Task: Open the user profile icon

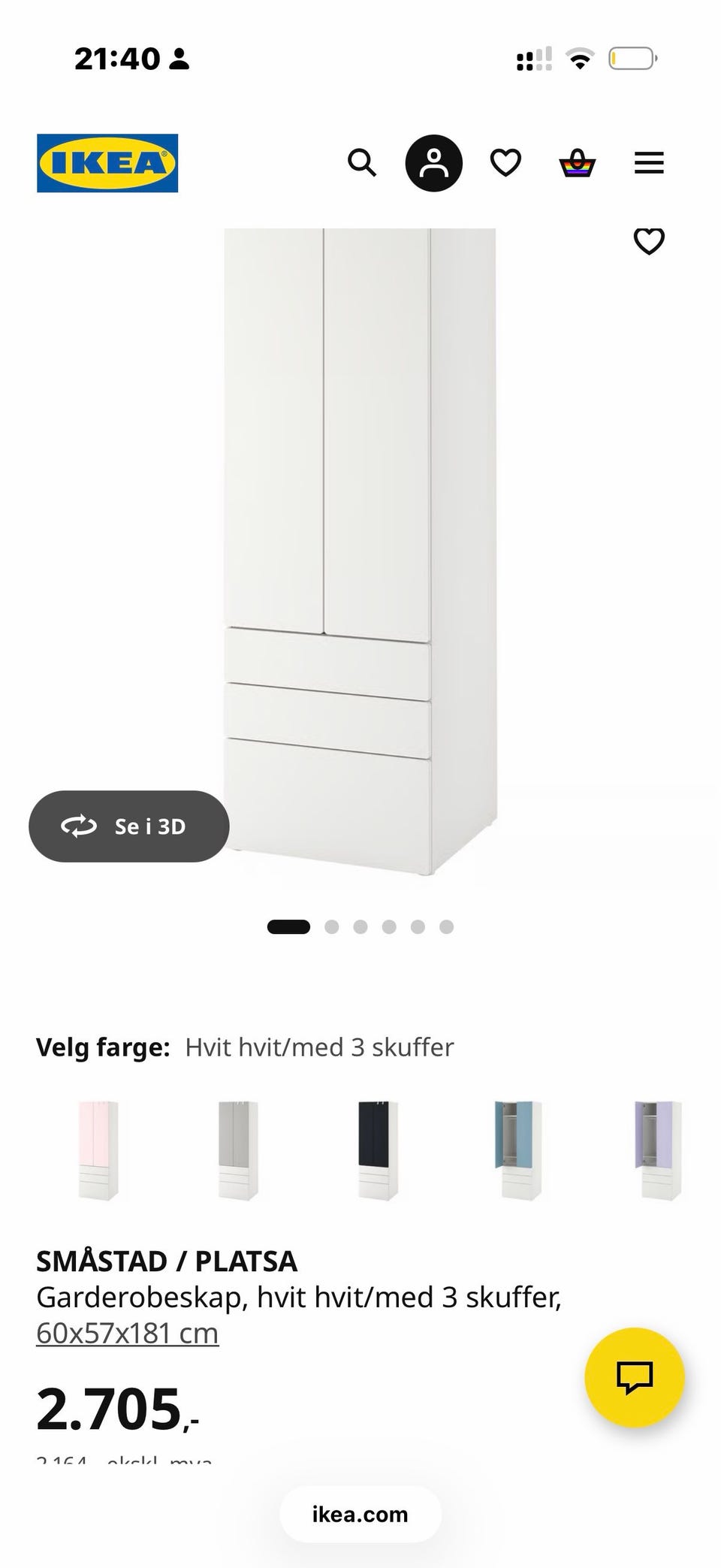Action: tap(433, 163)
